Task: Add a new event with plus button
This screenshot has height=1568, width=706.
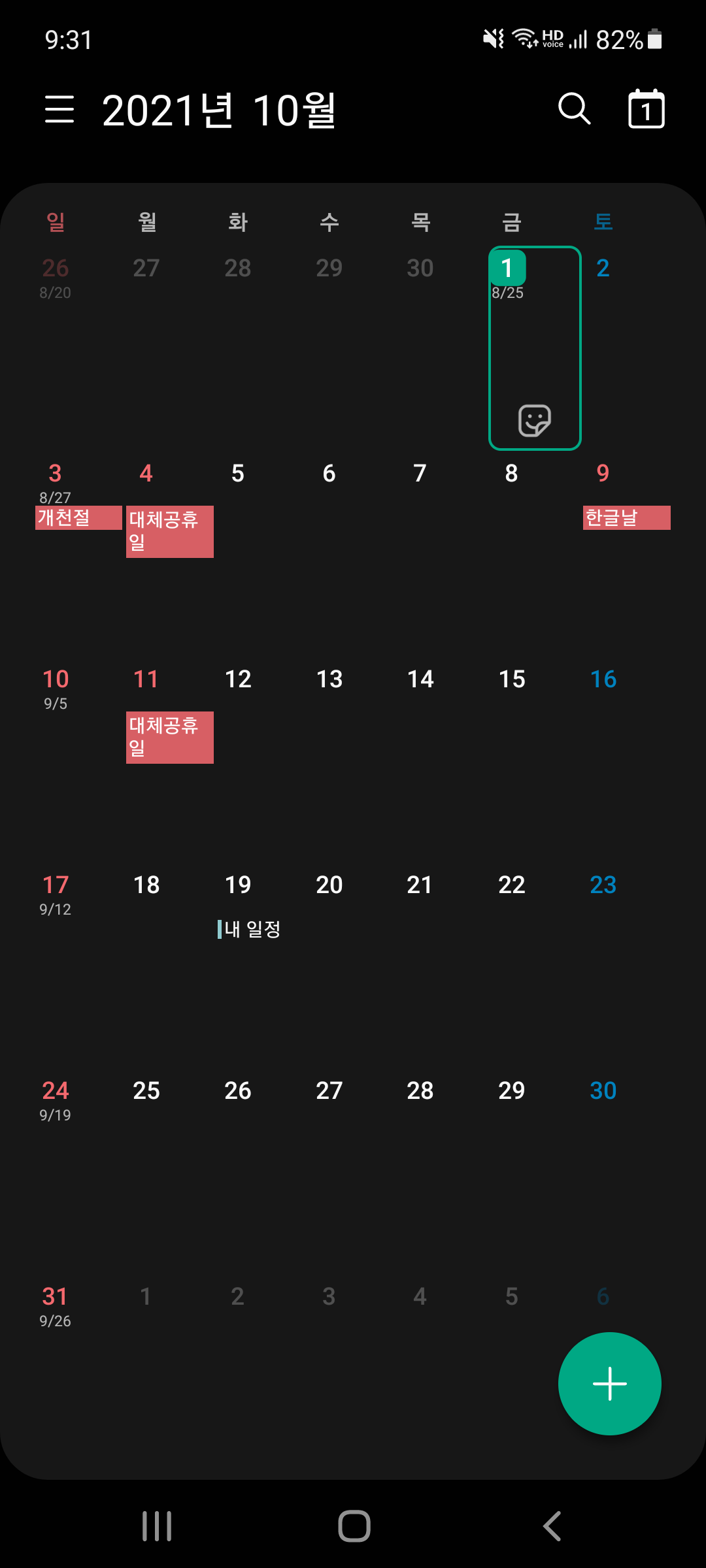Action: (x=609, y=1383)
